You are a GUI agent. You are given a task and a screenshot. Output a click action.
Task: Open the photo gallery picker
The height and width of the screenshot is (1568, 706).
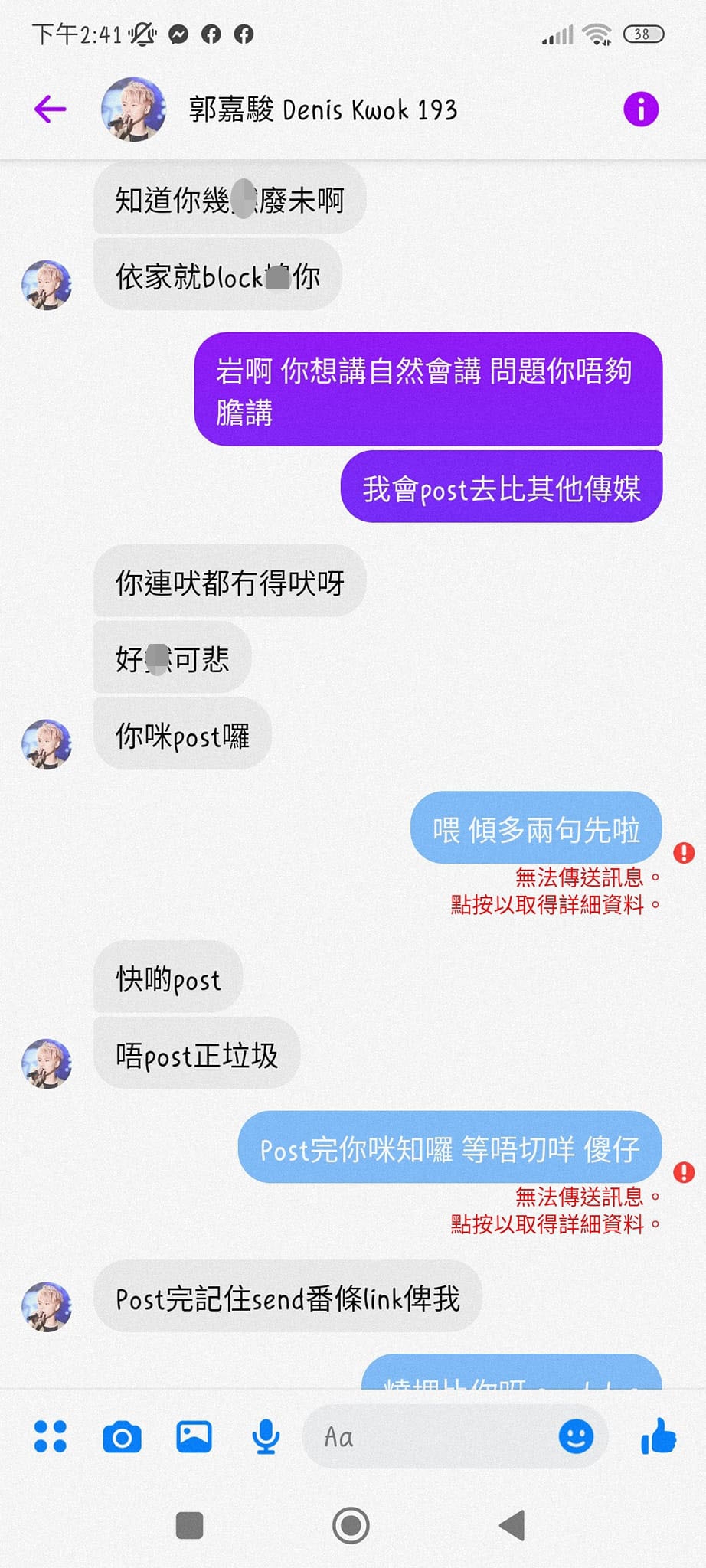click(194, 1436)
